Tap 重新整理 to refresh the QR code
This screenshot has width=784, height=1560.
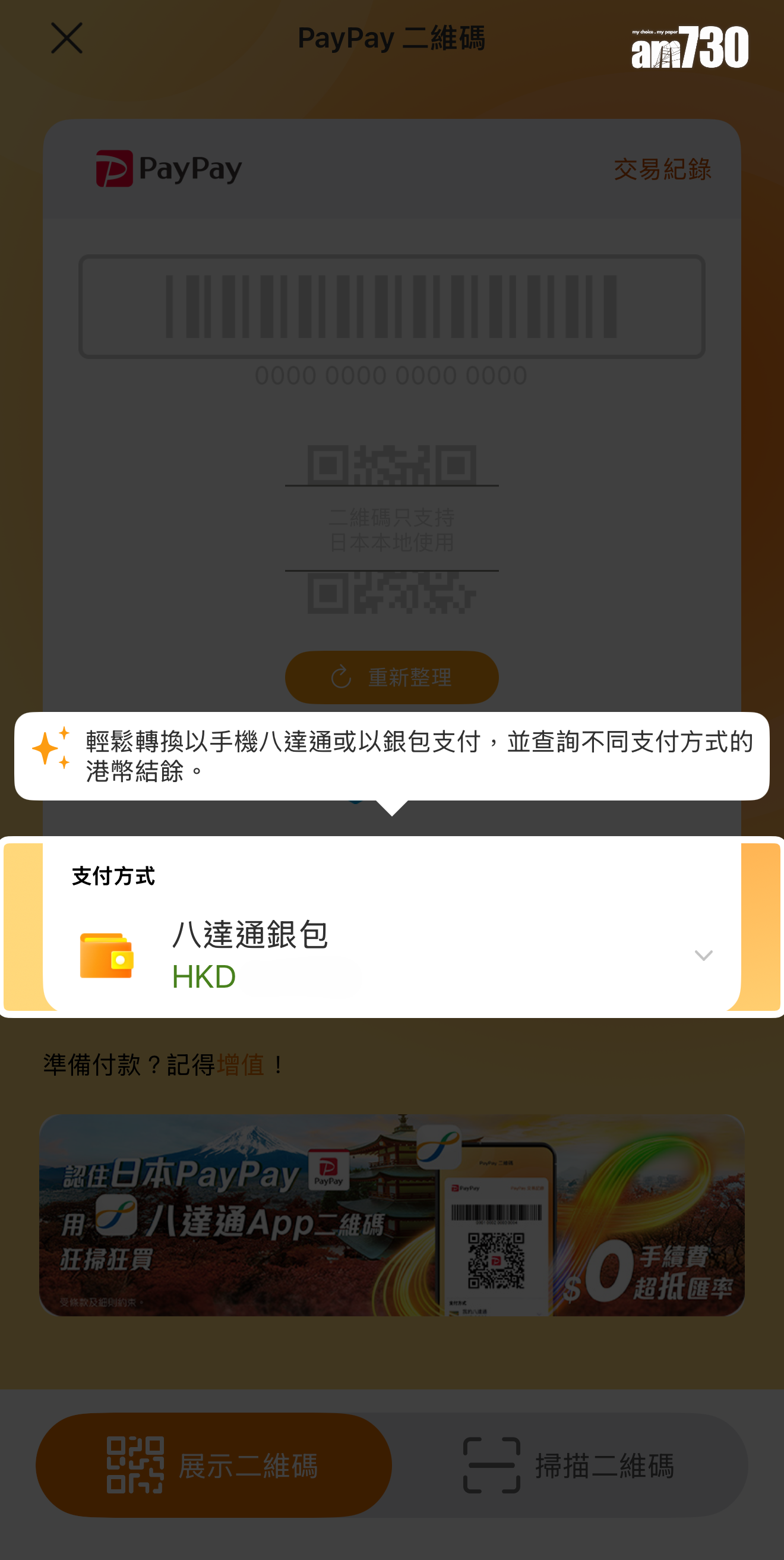point(391,677)
